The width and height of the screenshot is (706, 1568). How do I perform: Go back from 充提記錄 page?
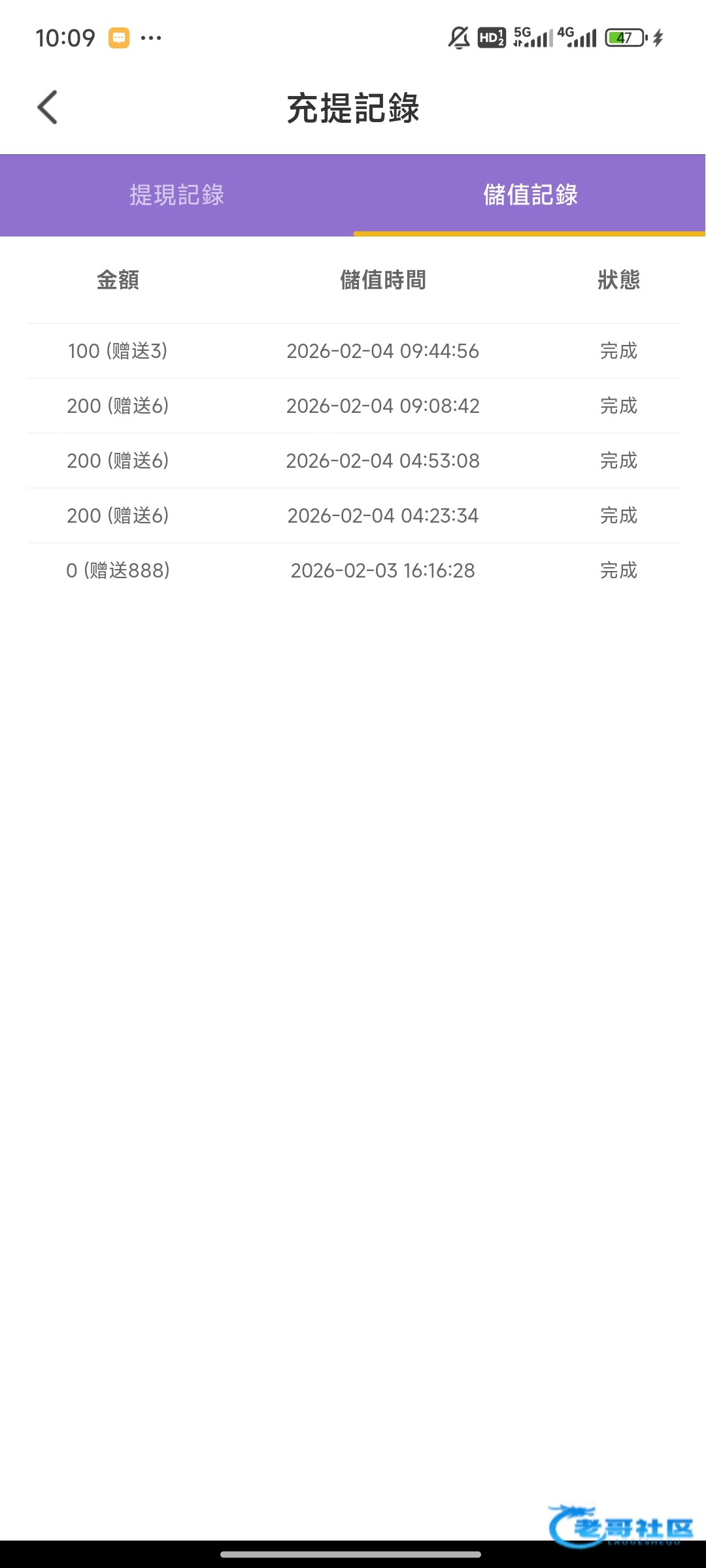click(x=48, y=107)
